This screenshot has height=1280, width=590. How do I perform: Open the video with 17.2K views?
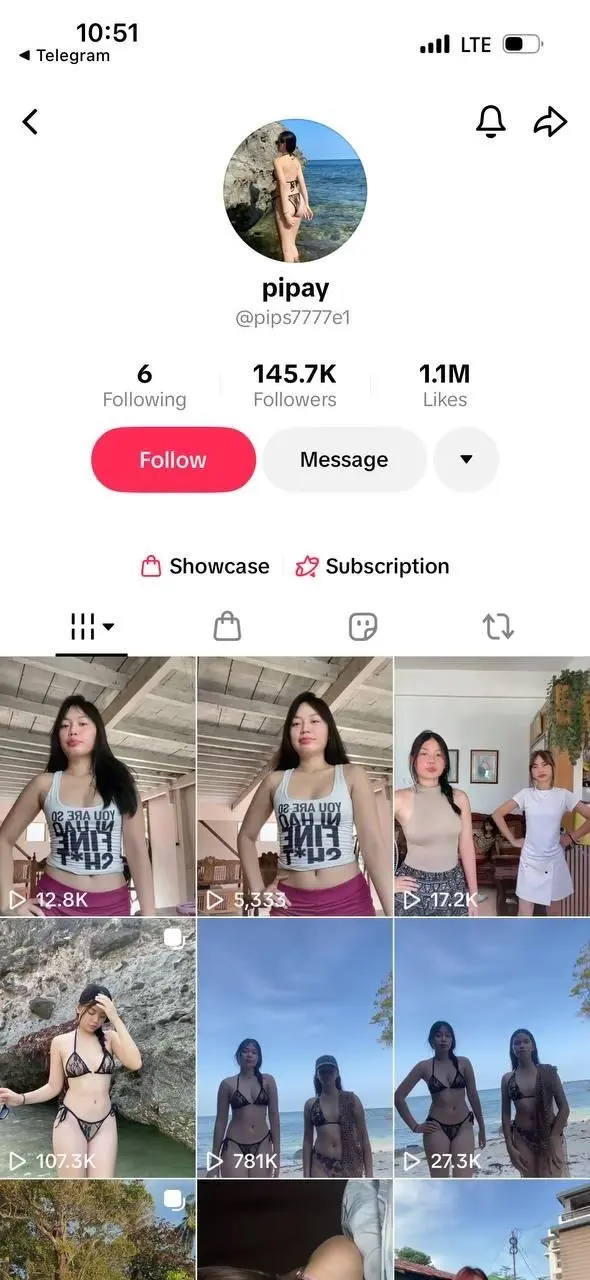(492, 786)
